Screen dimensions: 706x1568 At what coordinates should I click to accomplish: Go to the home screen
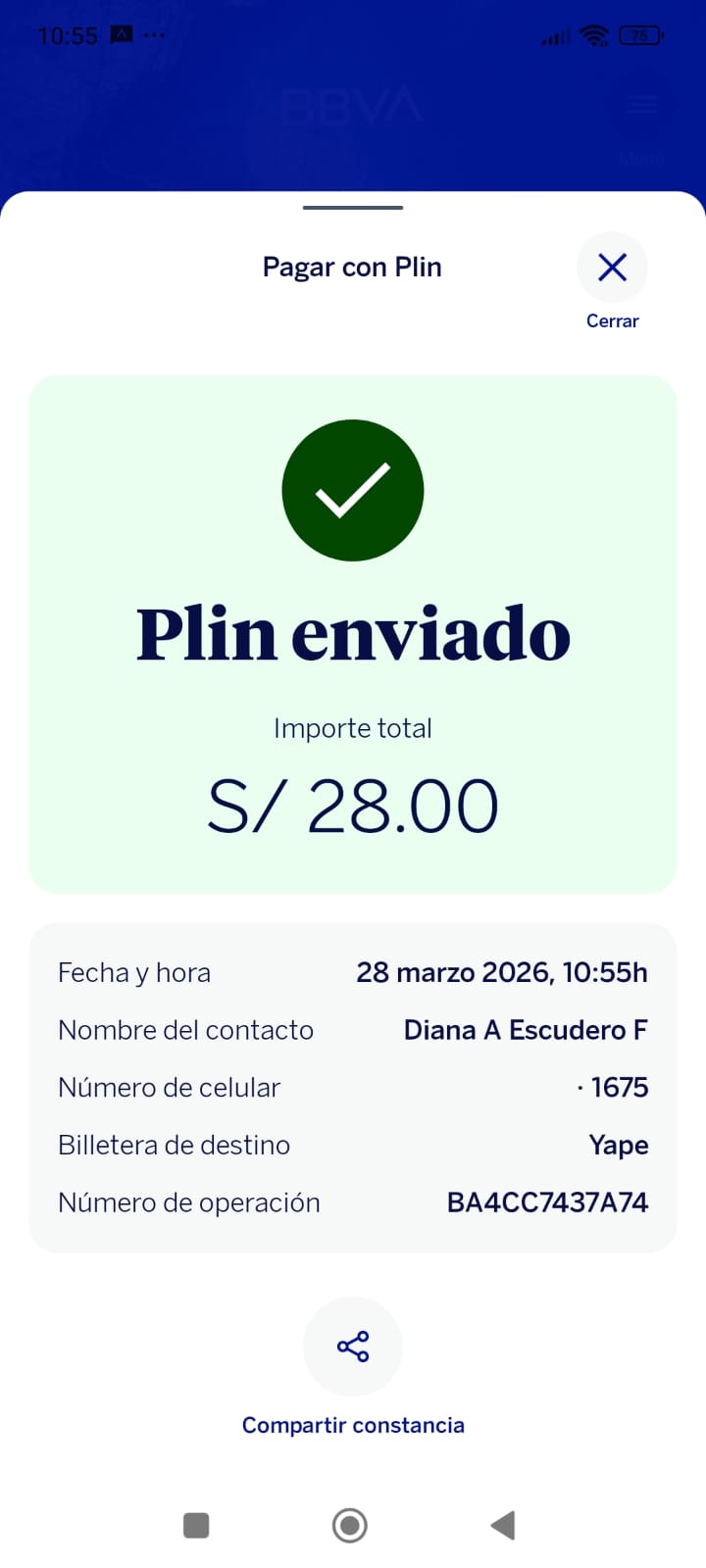pos(350,1525)
